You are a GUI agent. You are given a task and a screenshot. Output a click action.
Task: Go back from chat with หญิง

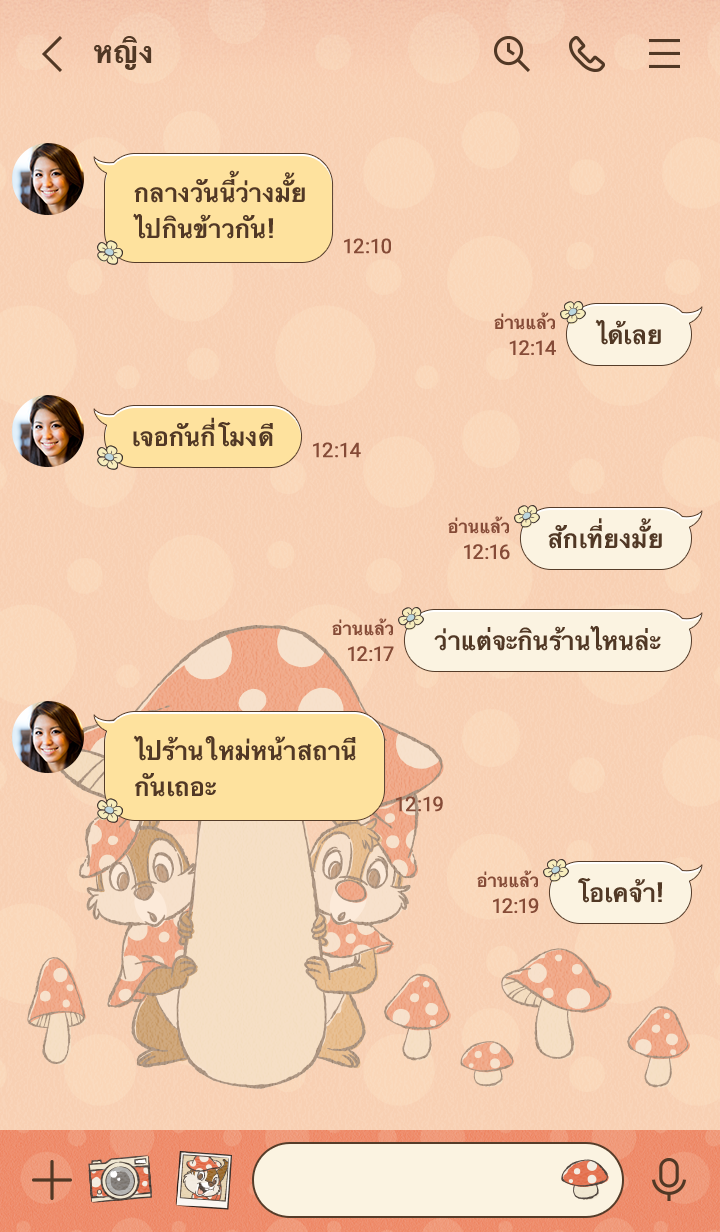52,54
